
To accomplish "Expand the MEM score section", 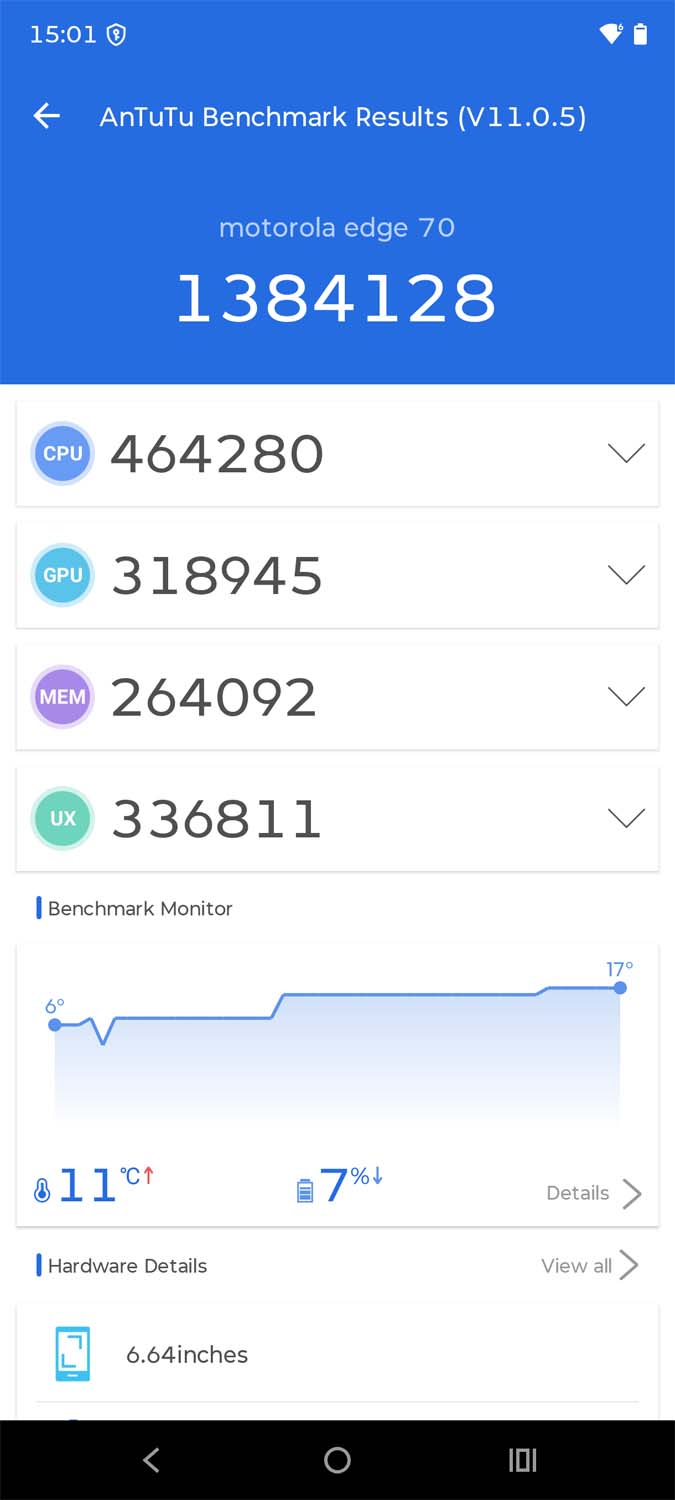I will [626, 698].
